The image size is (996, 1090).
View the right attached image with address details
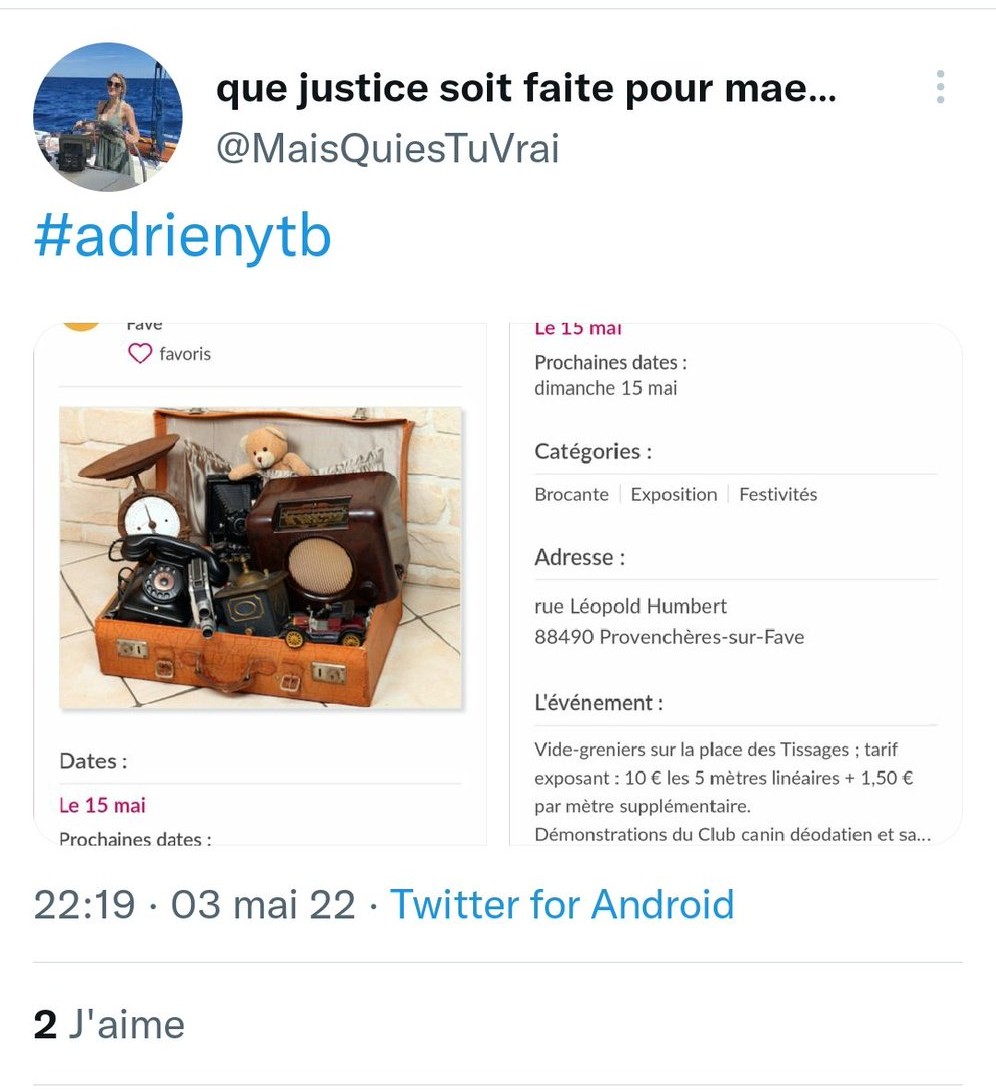(x=735, y=584)
